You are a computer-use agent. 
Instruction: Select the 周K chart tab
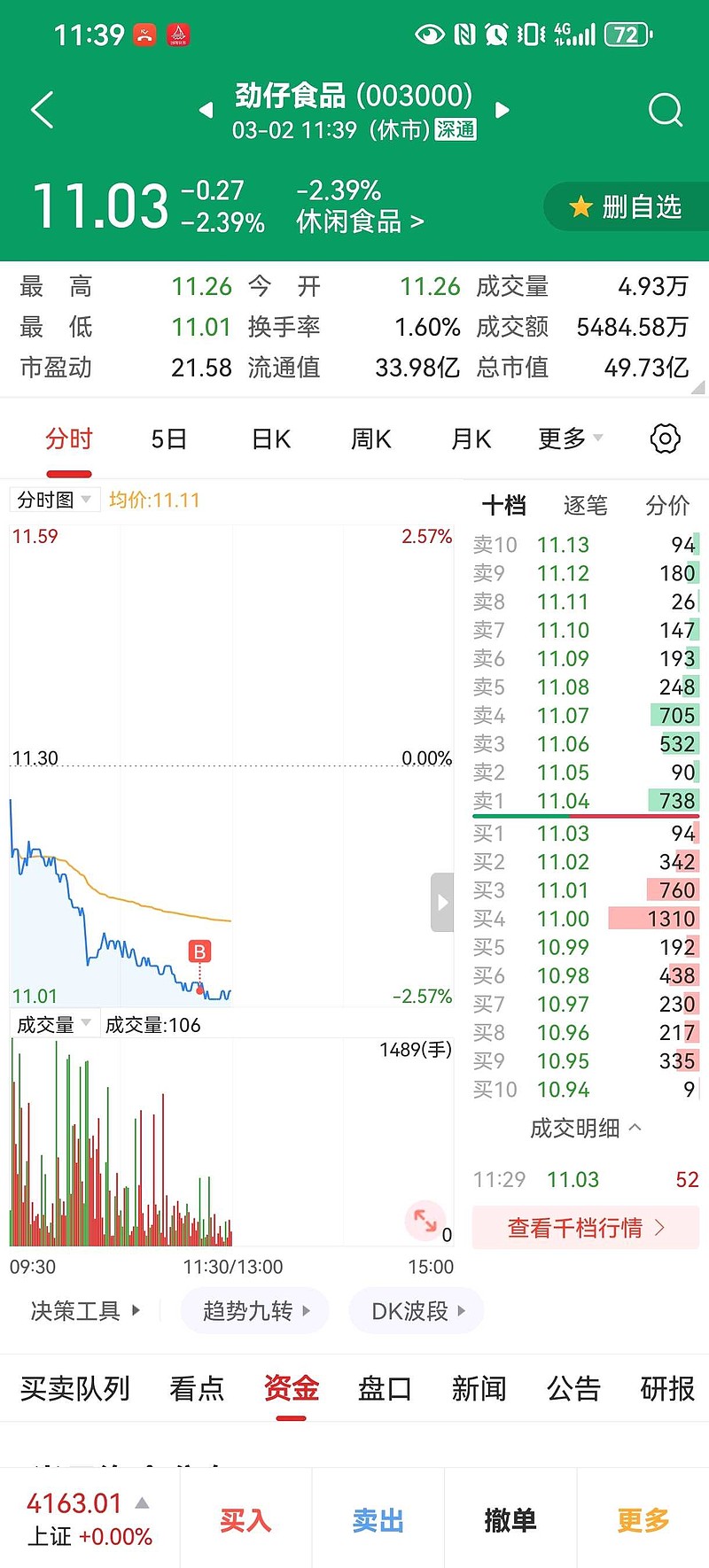(371, 439)
